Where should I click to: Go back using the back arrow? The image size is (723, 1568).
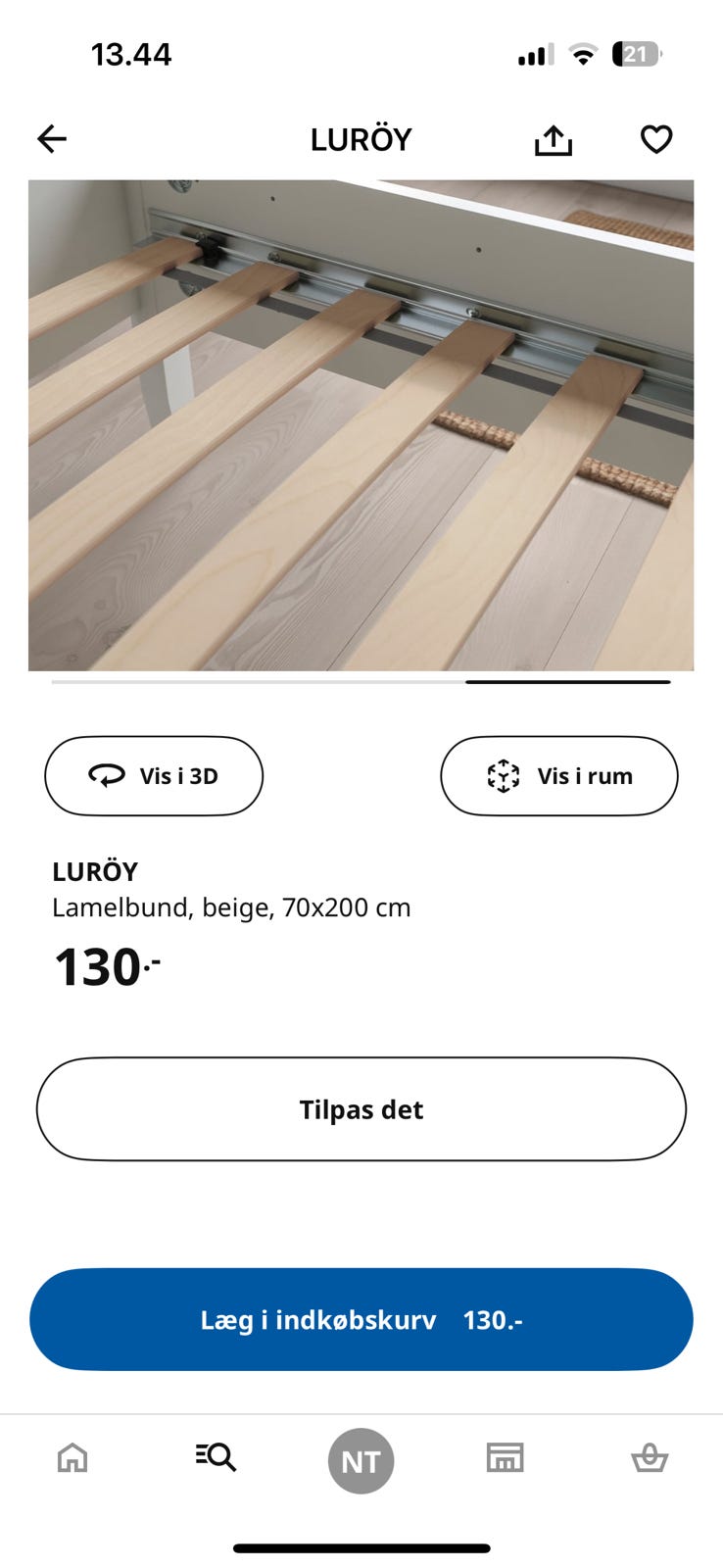click(x=52, y=139)
